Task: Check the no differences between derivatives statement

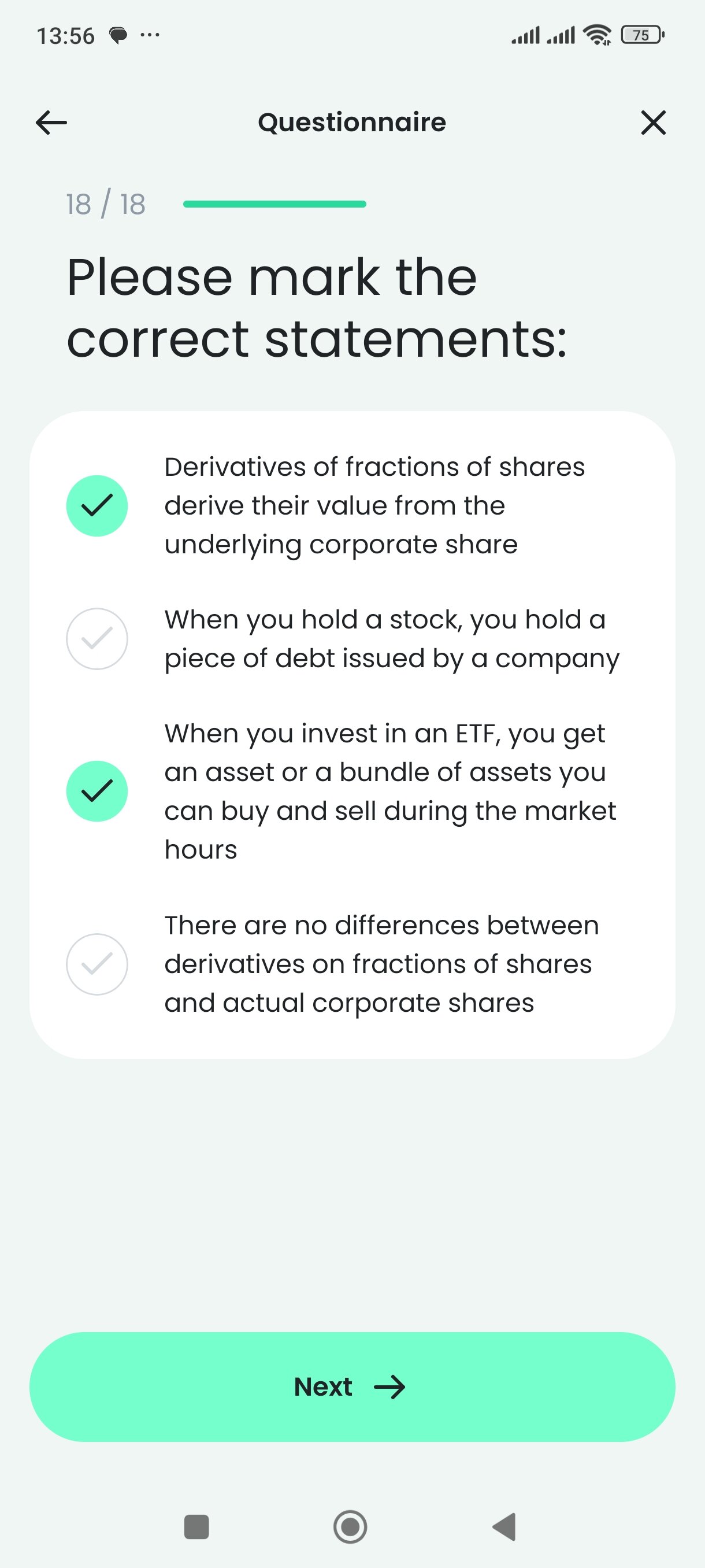Action: (97, 964)
